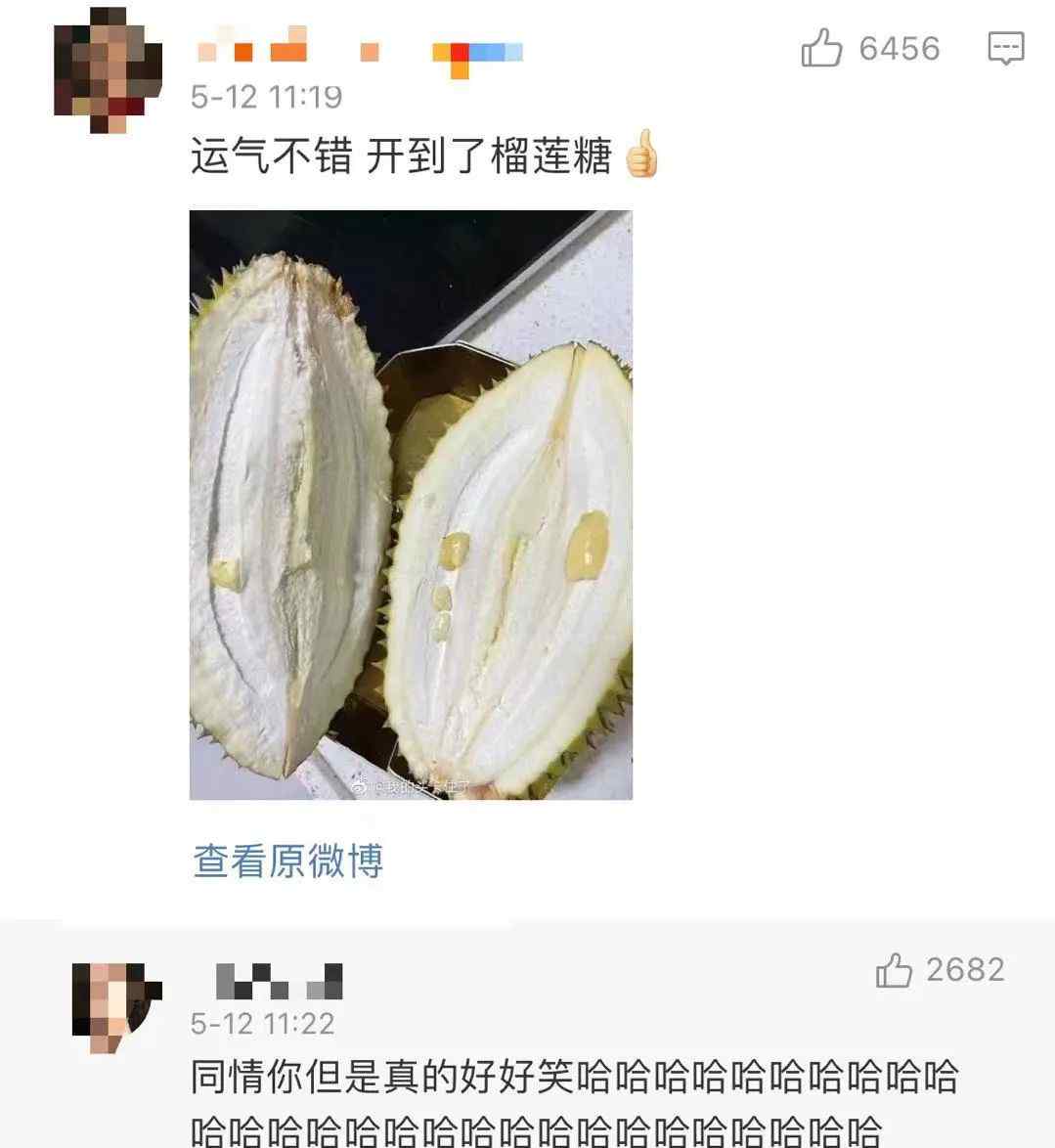Tap the 查看原微博 link
This screenshot has height=1148, width=1055.
click(x=288, y=861)
